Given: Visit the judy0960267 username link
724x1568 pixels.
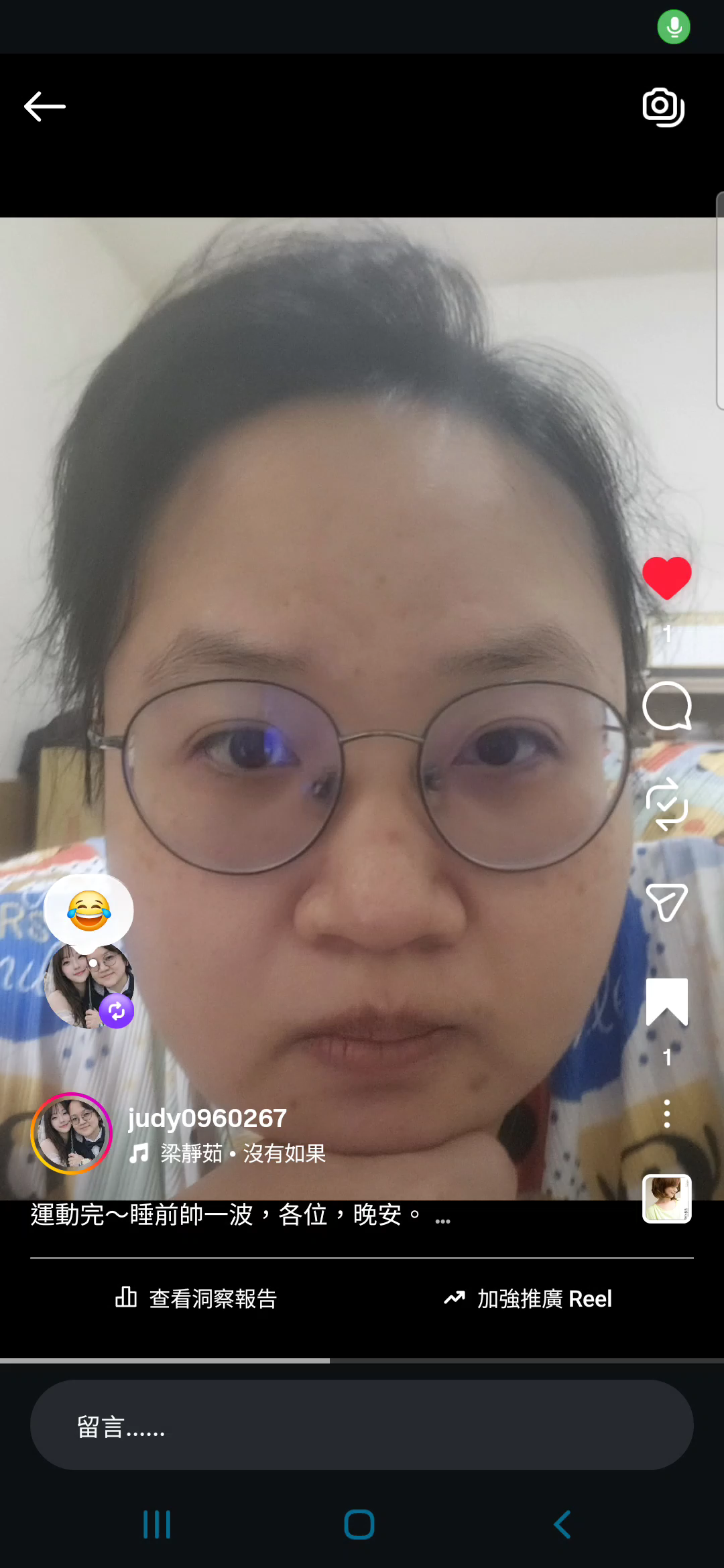Looking at the screenshot, I should point(207,1118).
